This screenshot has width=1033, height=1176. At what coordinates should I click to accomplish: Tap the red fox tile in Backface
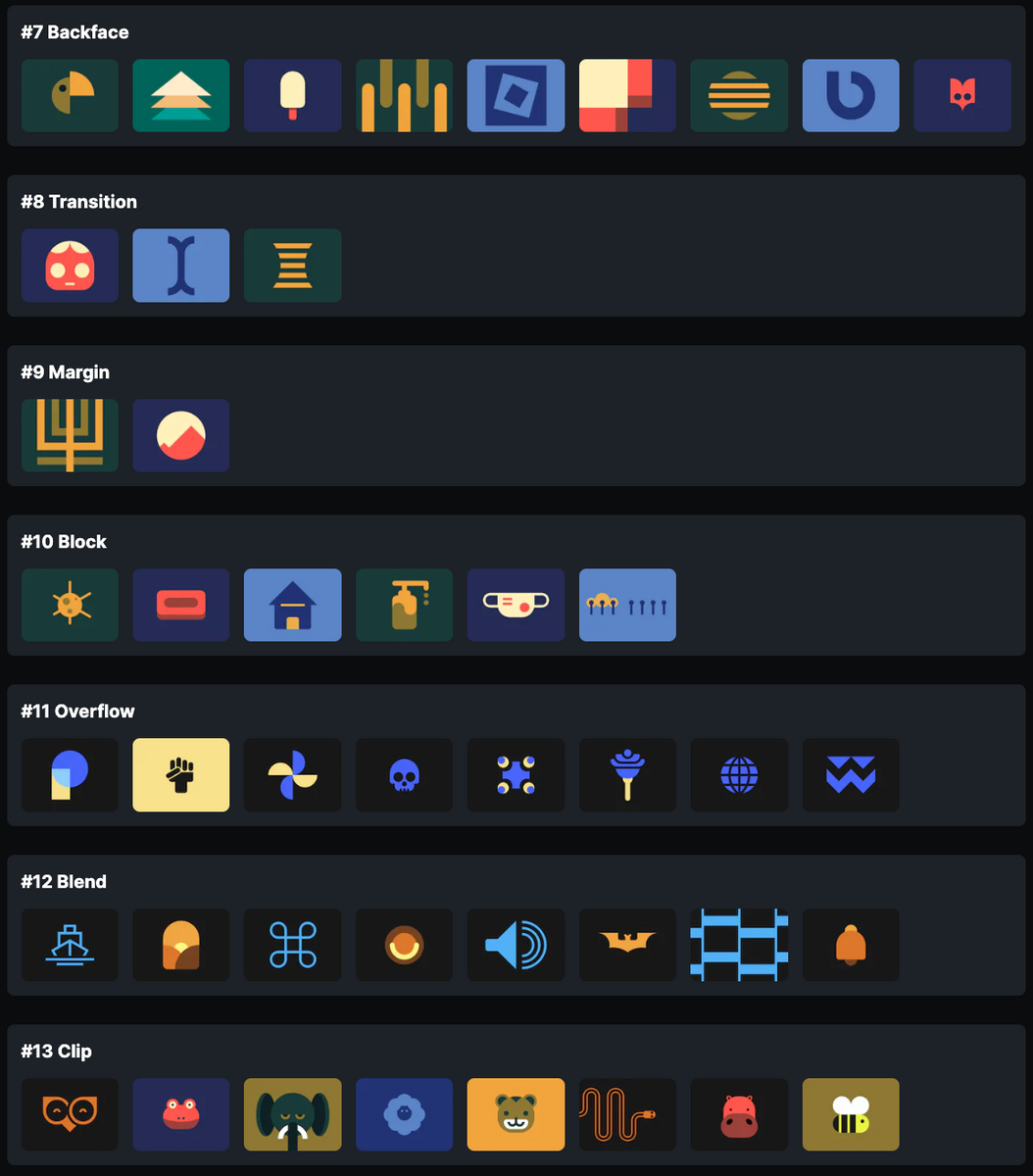tap(961, 95)
